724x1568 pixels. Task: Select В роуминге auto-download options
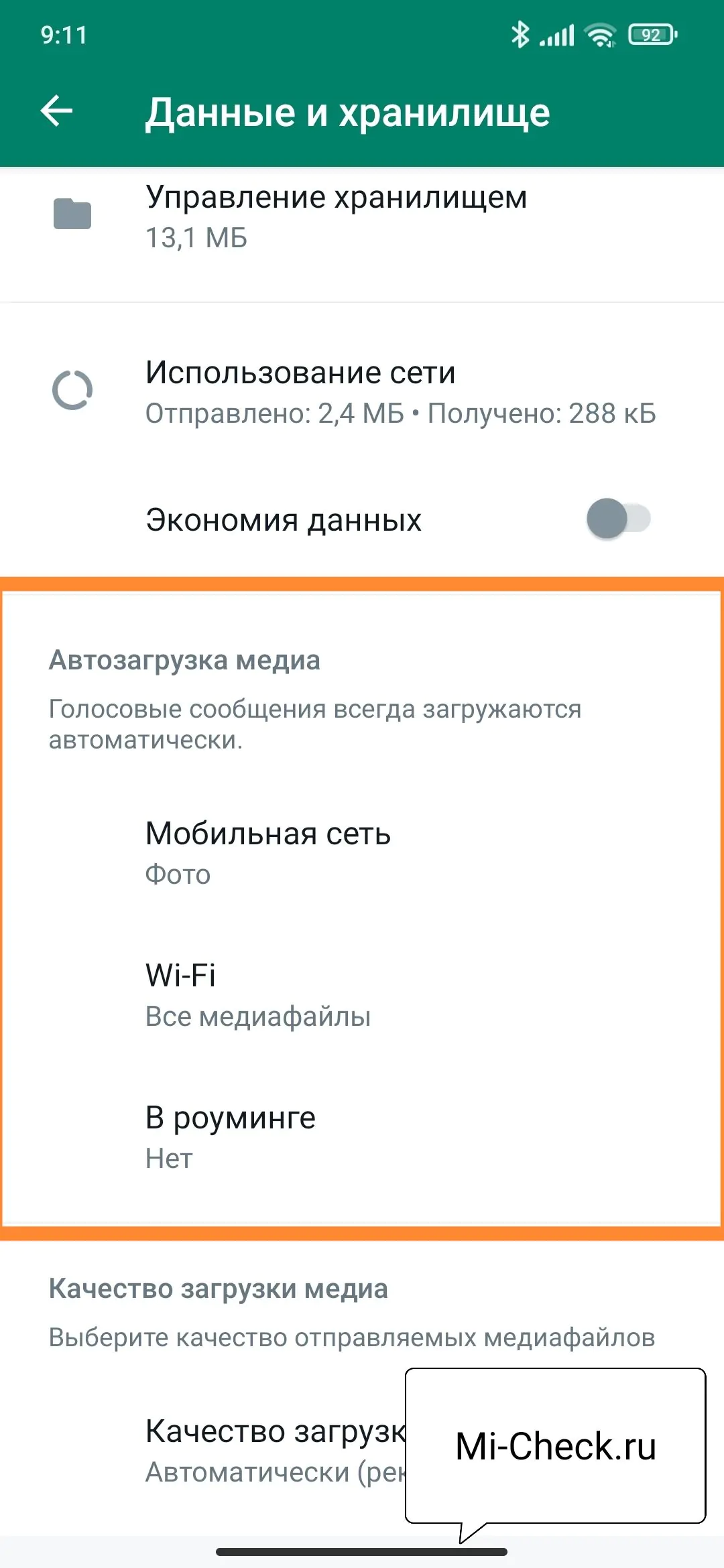tap(231, 1137)
